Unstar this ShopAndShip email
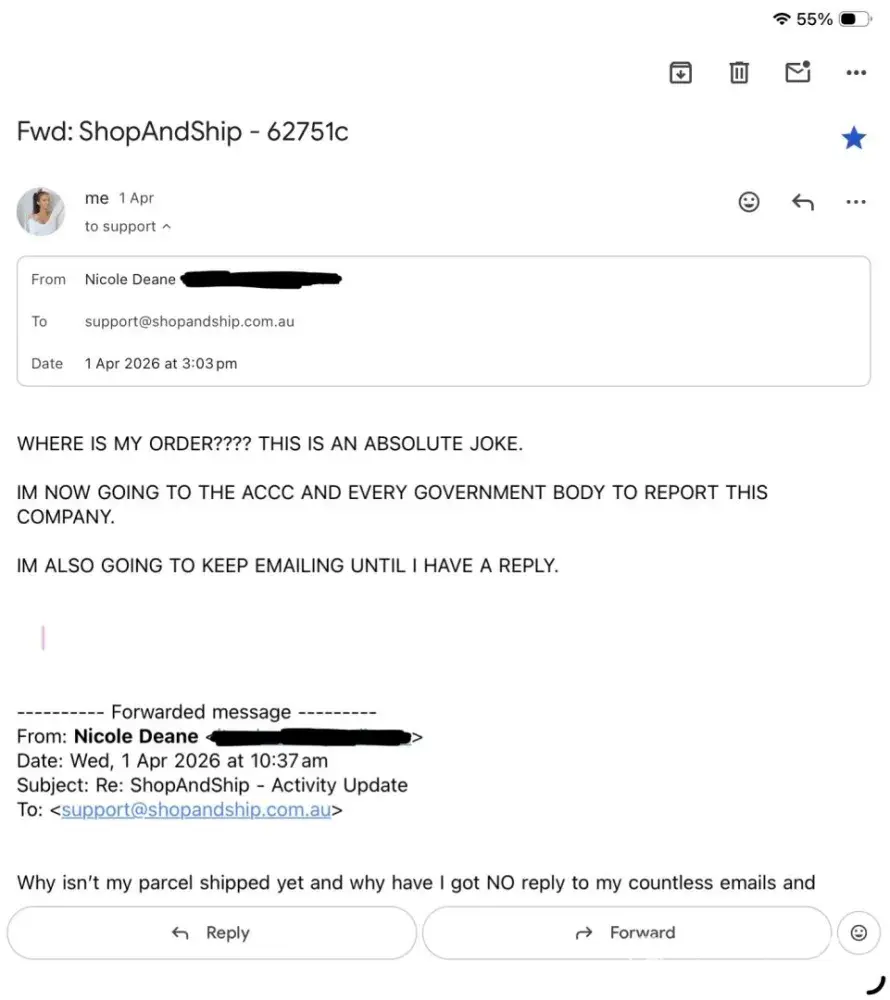 [x=853, y=138]
